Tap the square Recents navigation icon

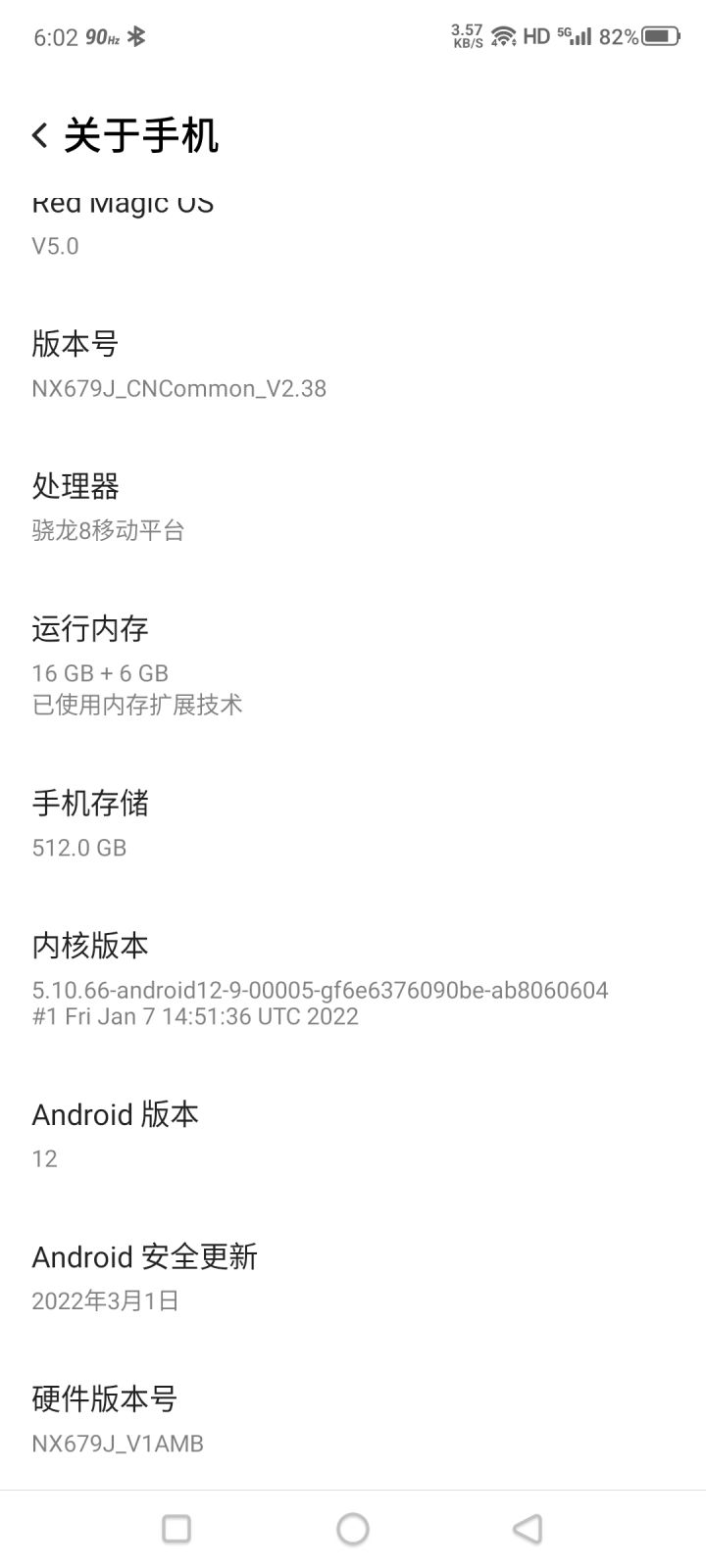176,1528
